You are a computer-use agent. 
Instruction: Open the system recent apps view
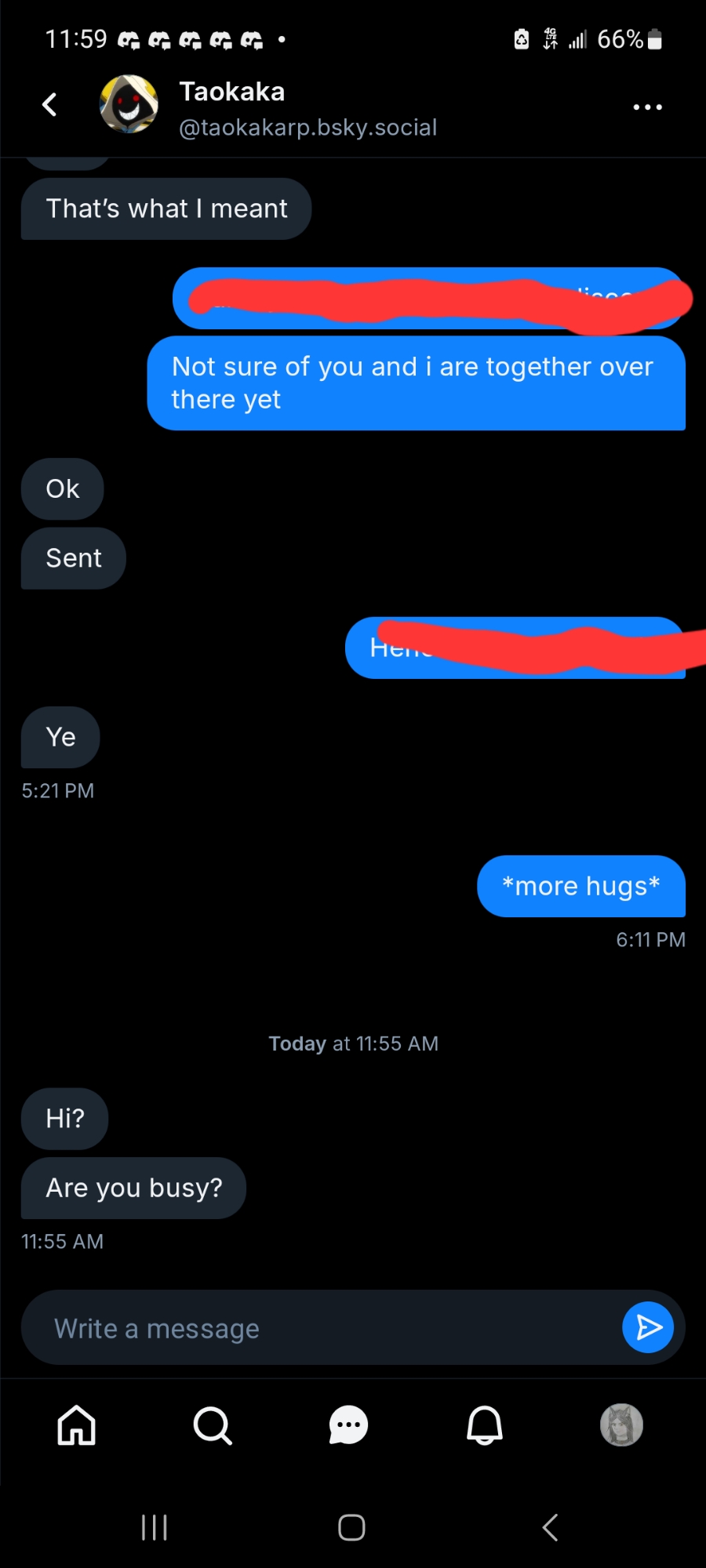[155, 1527]
